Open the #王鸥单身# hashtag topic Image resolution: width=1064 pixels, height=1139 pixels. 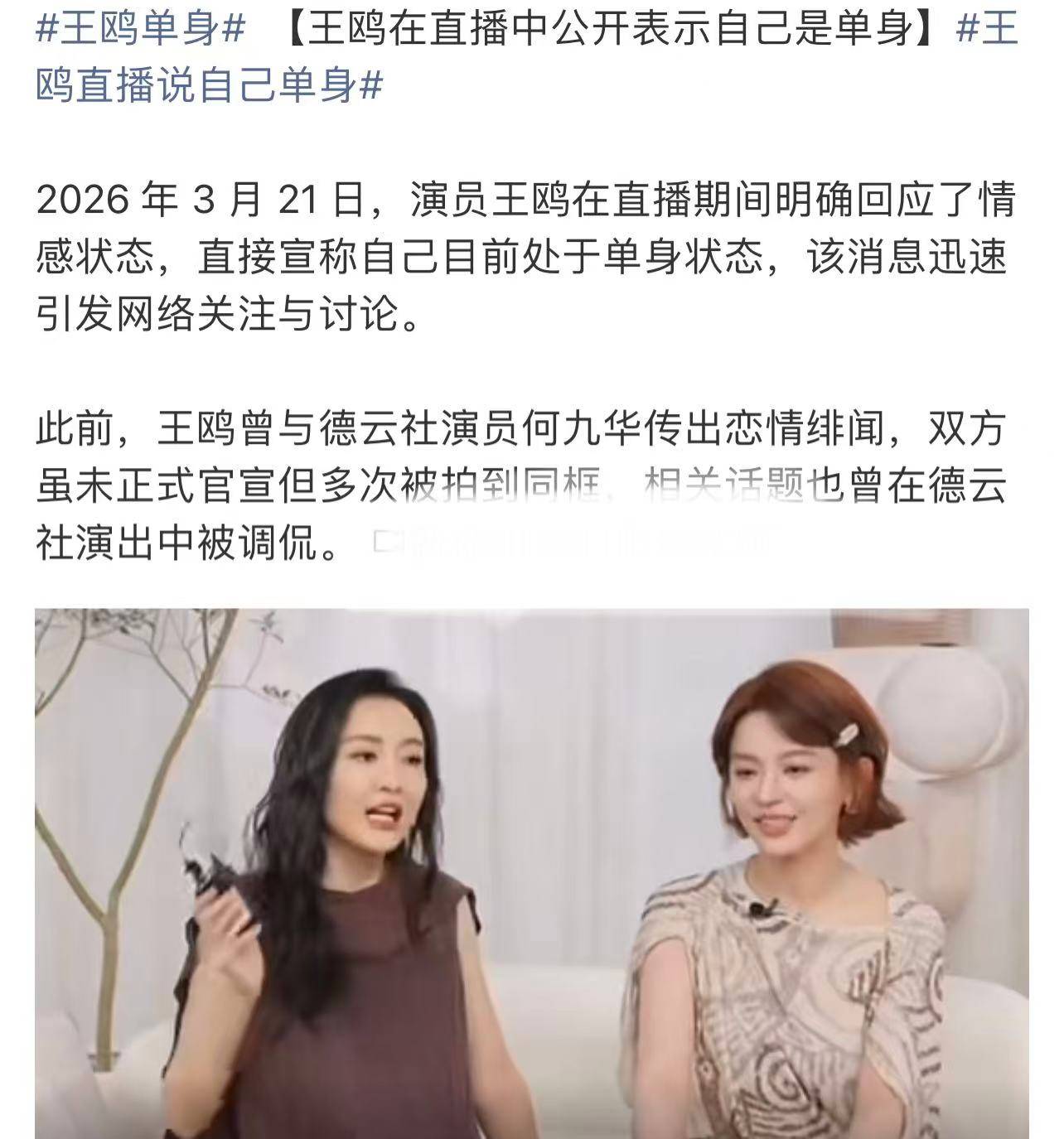click(141, 30)
